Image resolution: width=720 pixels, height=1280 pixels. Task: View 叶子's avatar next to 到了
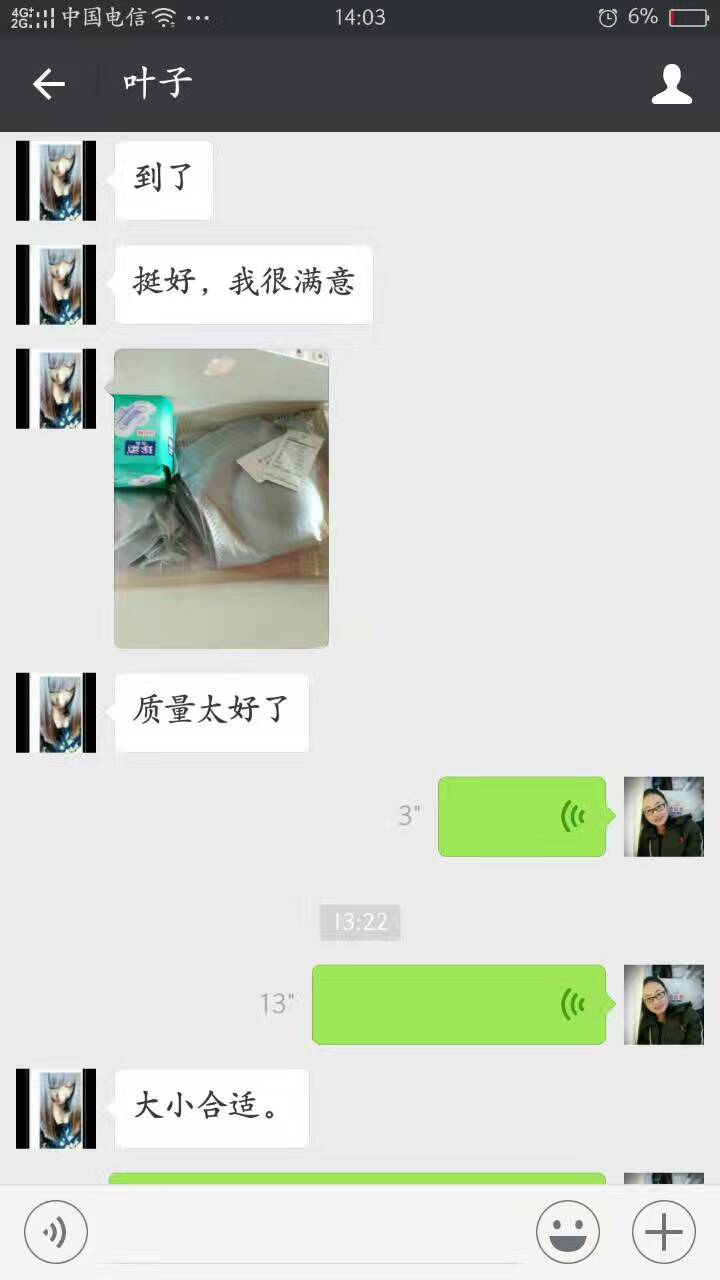coord(56,180)
